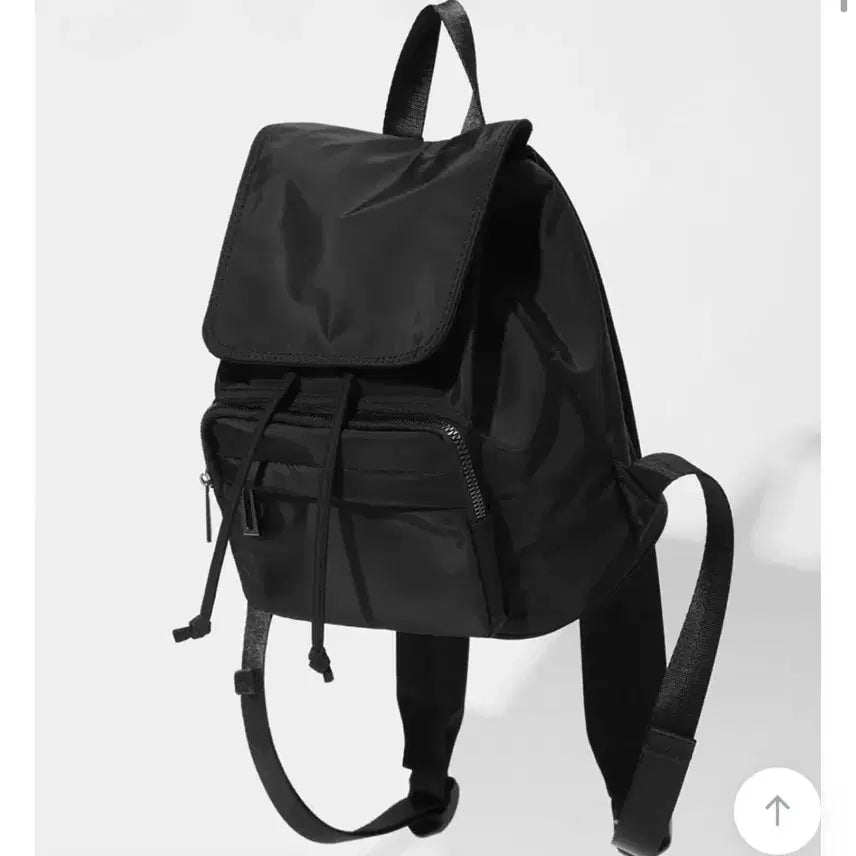Tap the back-to-top arrow button
Image resolution: width=856 pixels, height=856 pixels.
[777, 810]
